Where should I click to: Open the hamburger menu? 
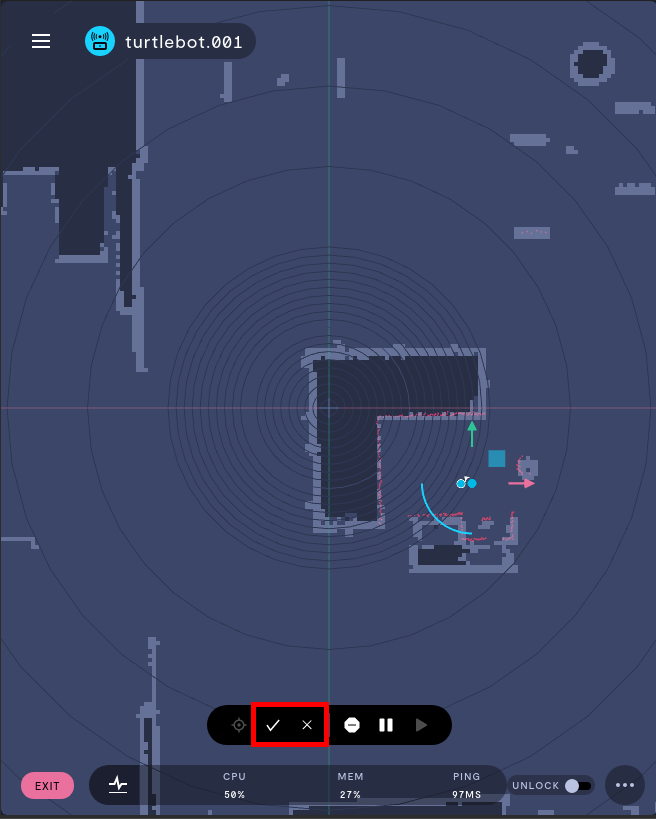(x=41, y=41)
